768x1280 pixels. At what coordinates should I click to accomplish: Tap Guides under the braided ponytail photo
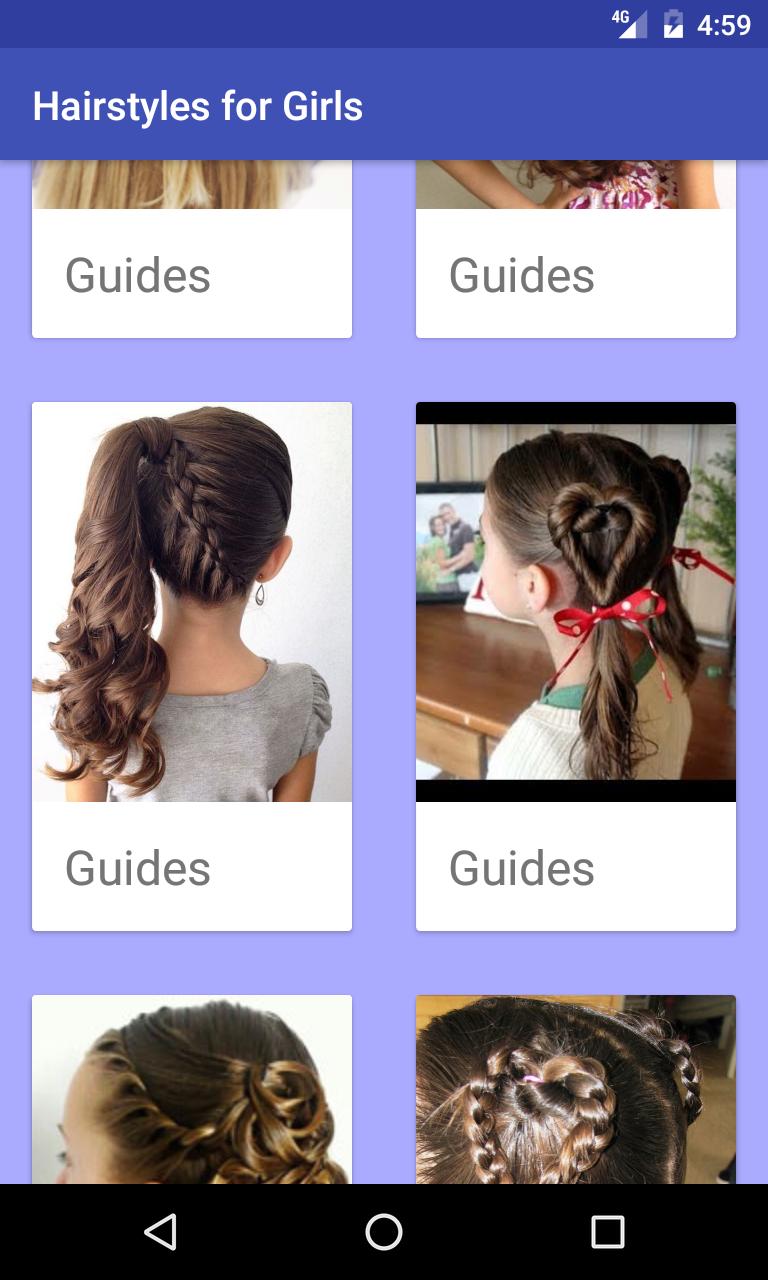tap(137, 867)
